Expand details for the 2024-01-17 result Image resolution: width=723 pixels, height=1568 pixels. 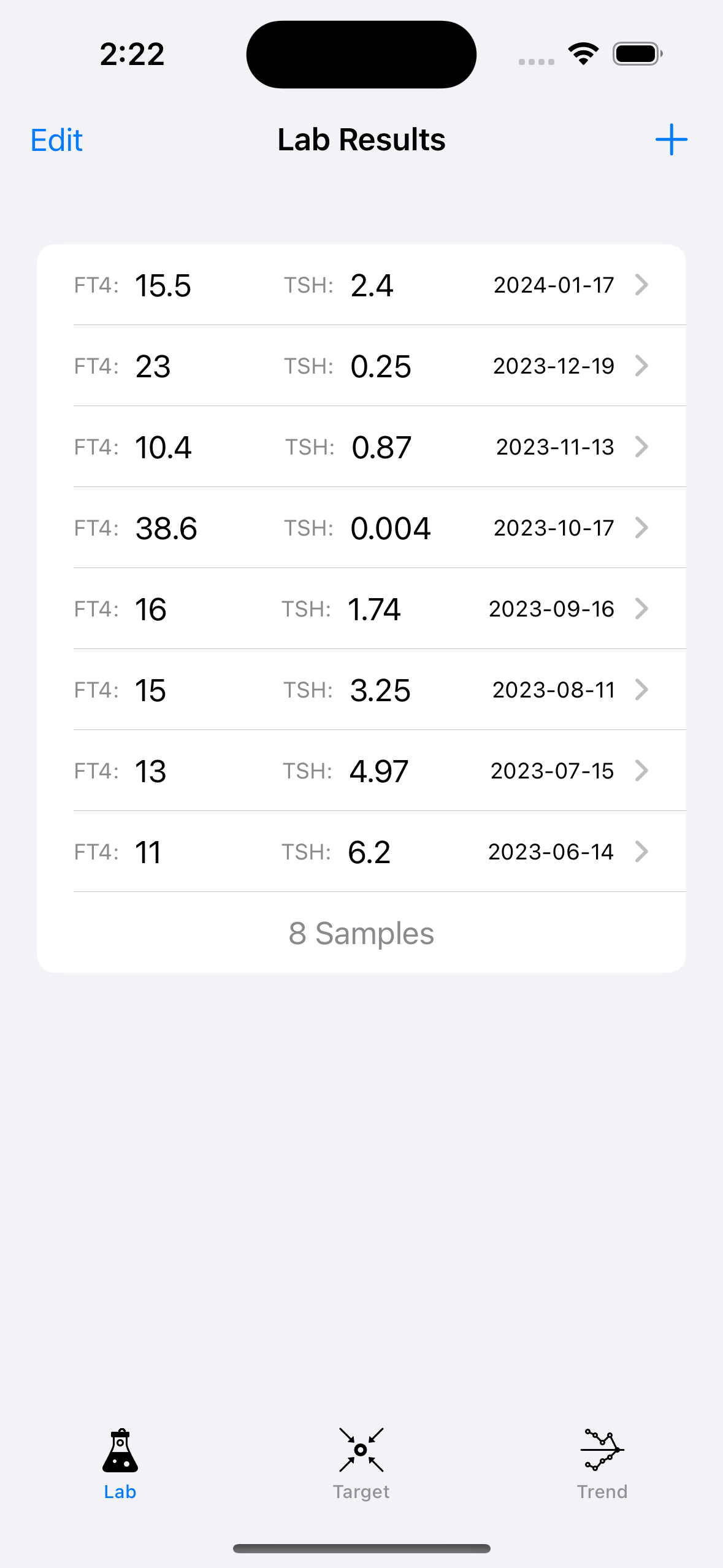click(x=642, y=285)
